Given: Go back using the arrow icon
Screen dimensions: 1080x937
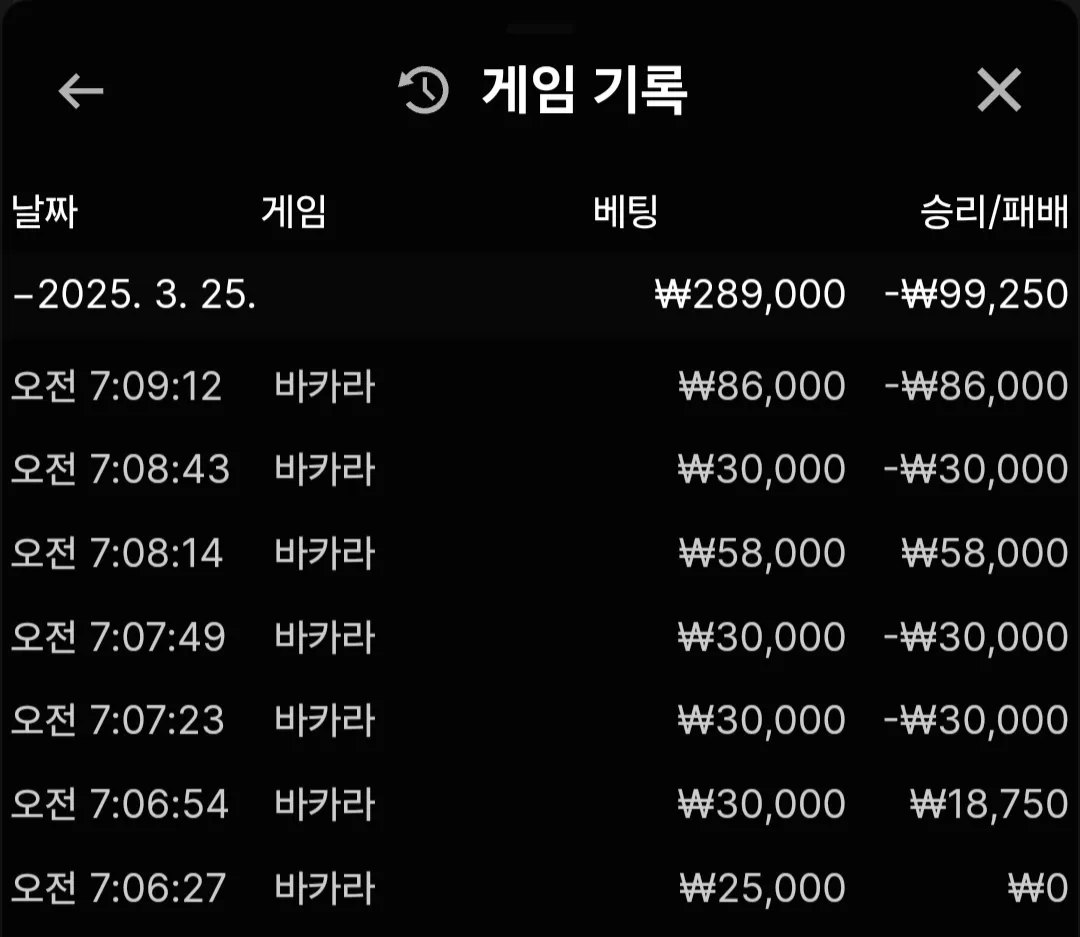Looking at the screenshot, I should 81,90.
